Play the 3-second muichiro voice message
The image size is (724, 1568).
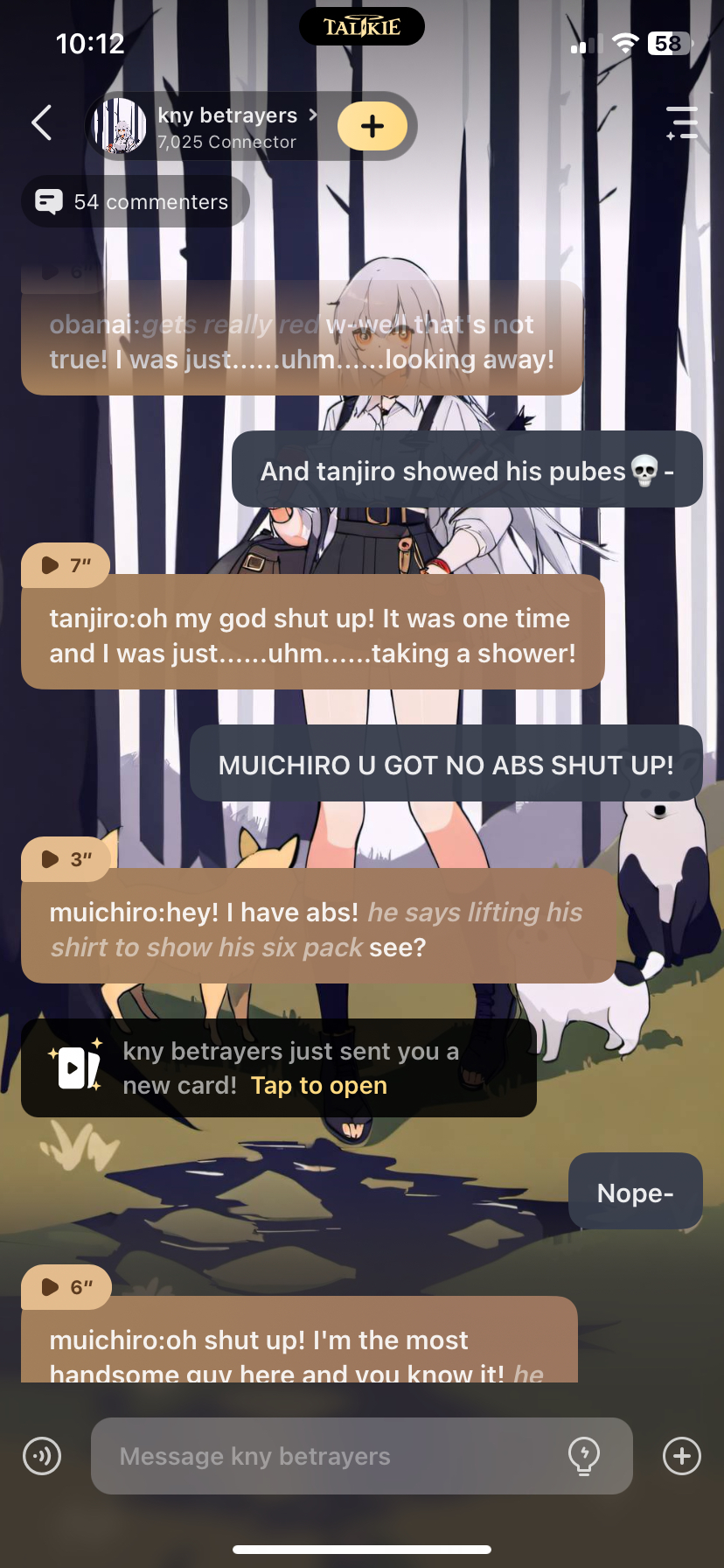tap(66, 859)
